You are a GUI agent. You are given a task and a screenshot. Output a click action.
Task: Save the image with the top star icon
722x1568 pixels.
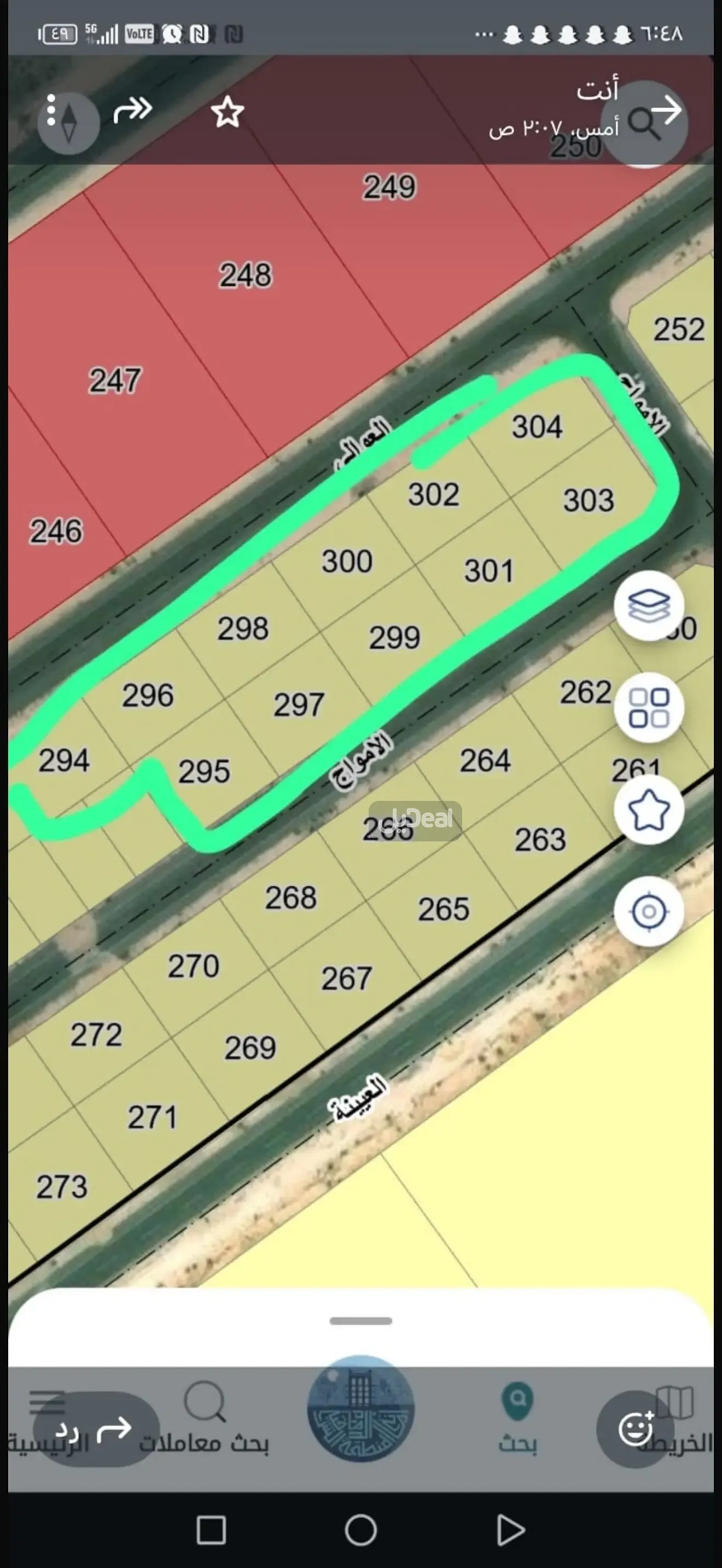(228, 112)
